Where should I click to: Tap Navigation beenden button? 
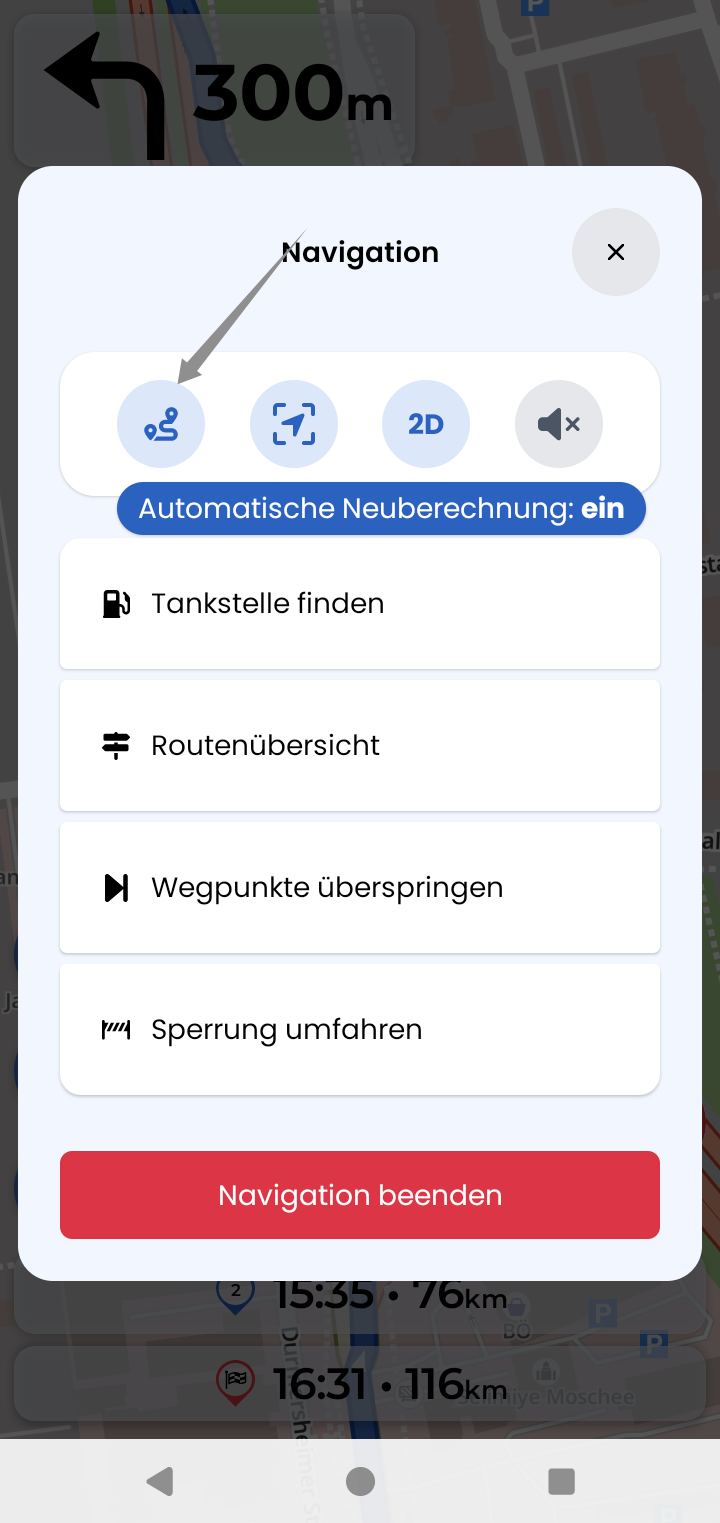360,1195
